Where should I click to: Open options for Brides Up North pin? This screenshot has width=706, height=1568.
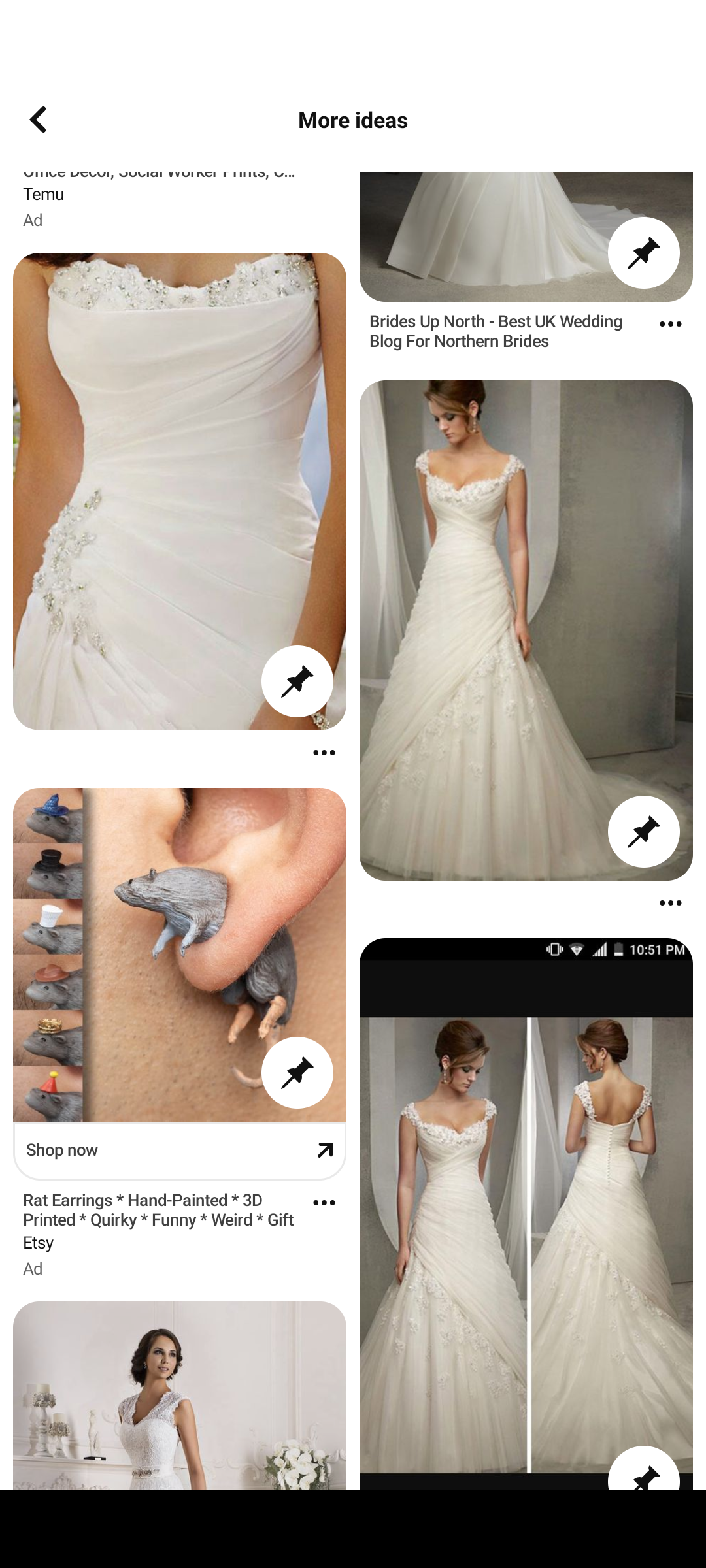coord(670,324)
